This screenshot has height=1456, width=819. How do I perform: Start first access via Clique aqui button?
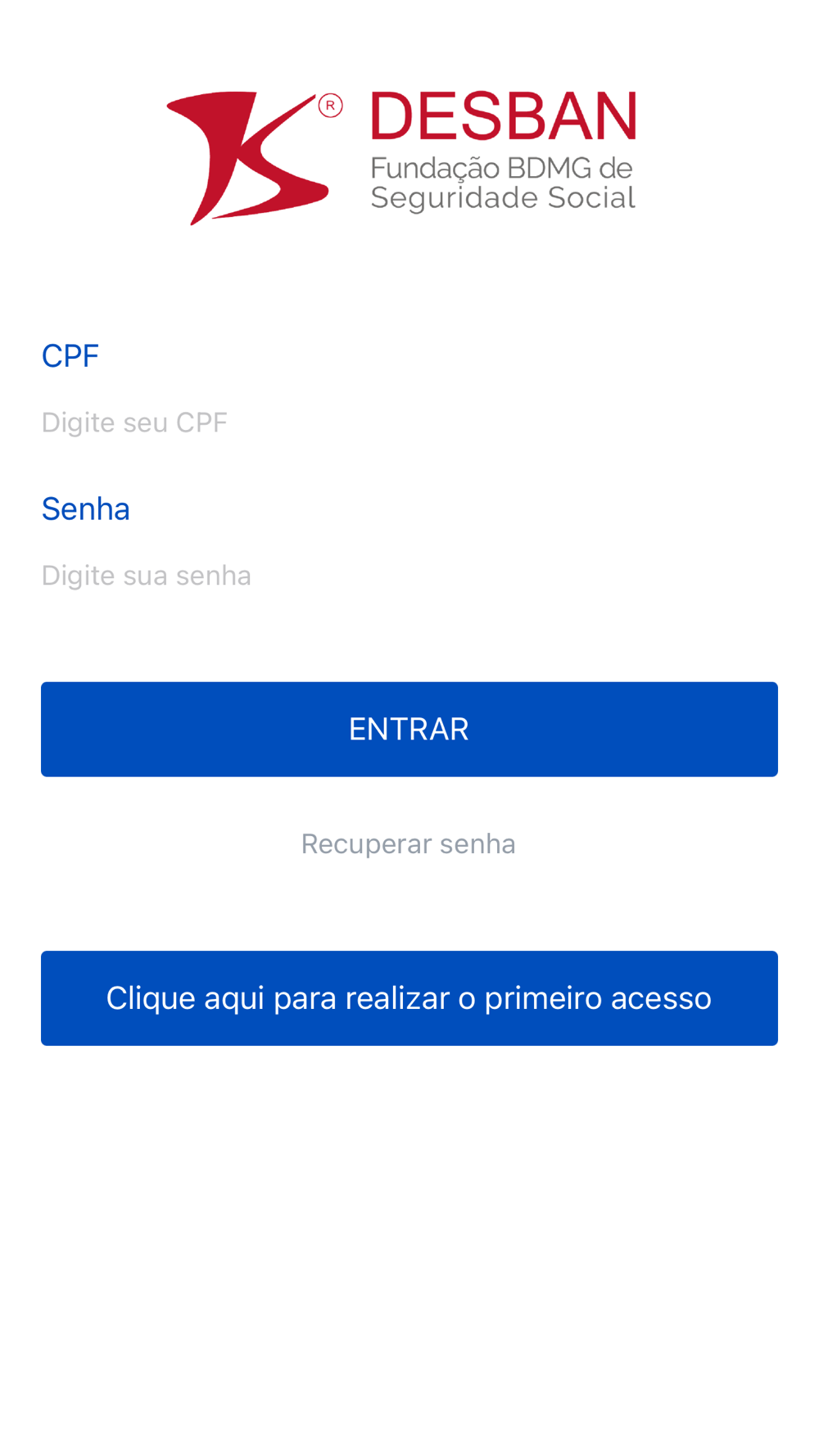point(409,997)
